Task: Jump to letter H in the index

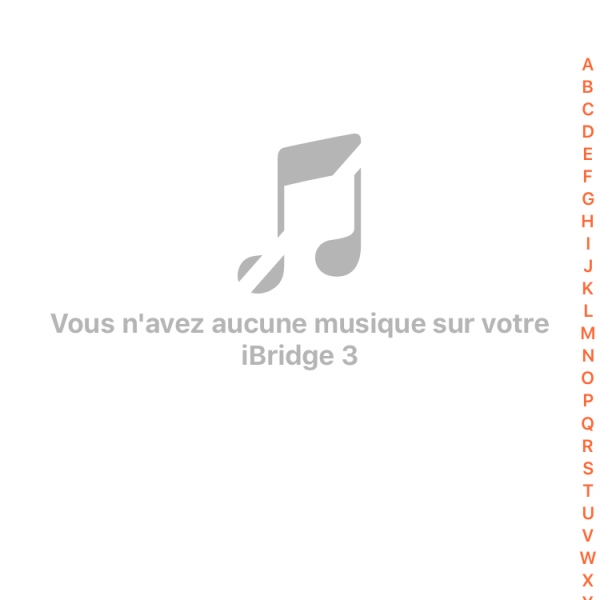Action: 588,221
